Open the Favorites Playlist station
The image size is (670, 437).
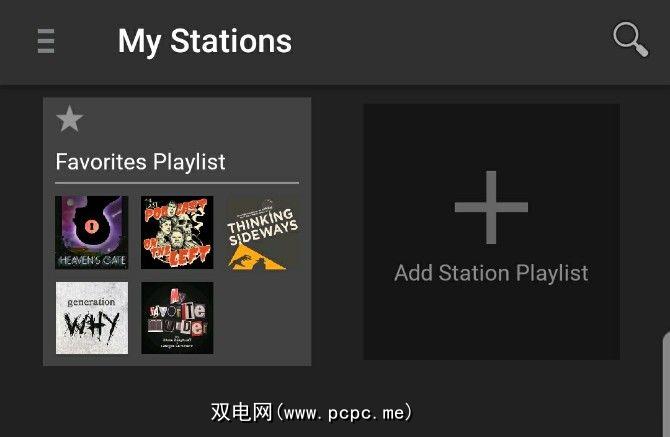click(140, 162)
